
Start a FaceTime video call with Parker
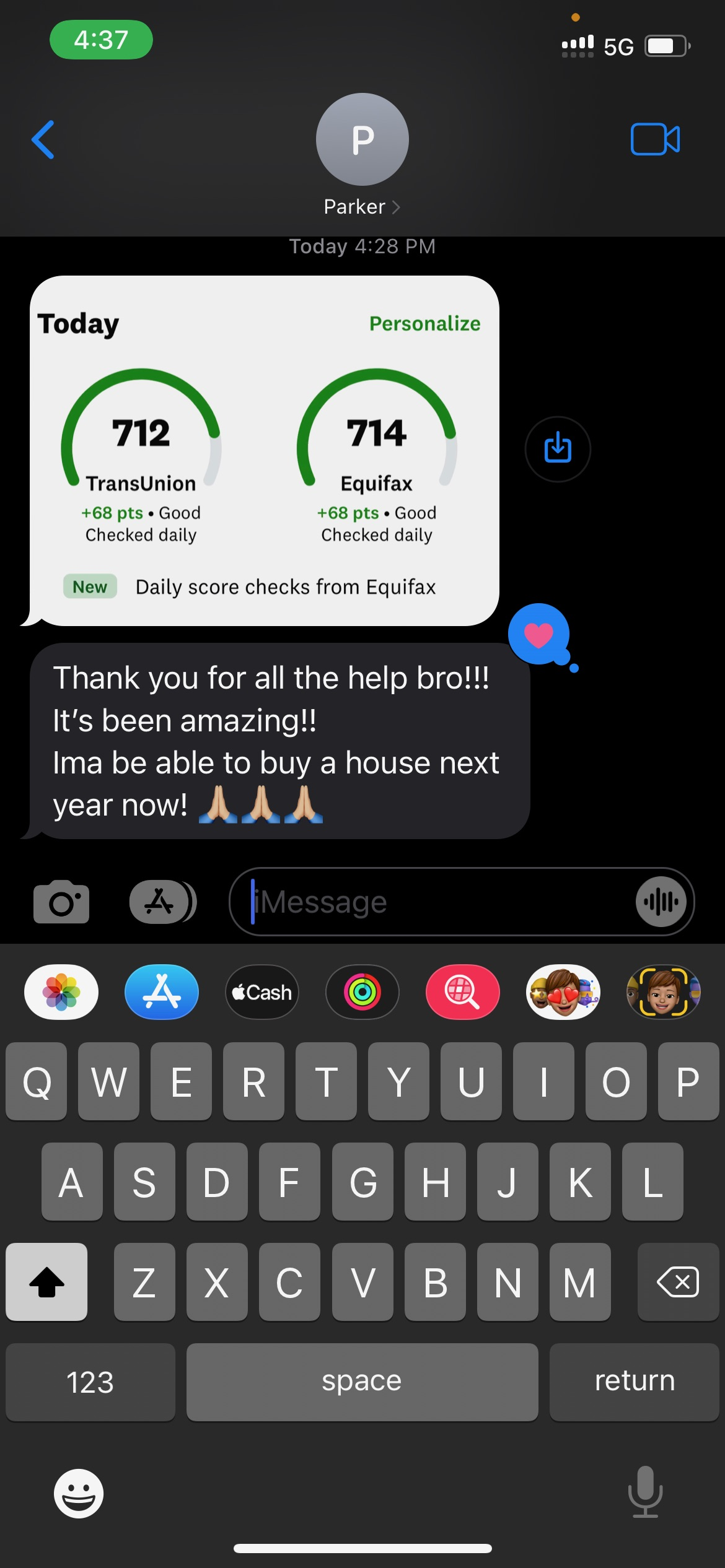coord(655,139)
